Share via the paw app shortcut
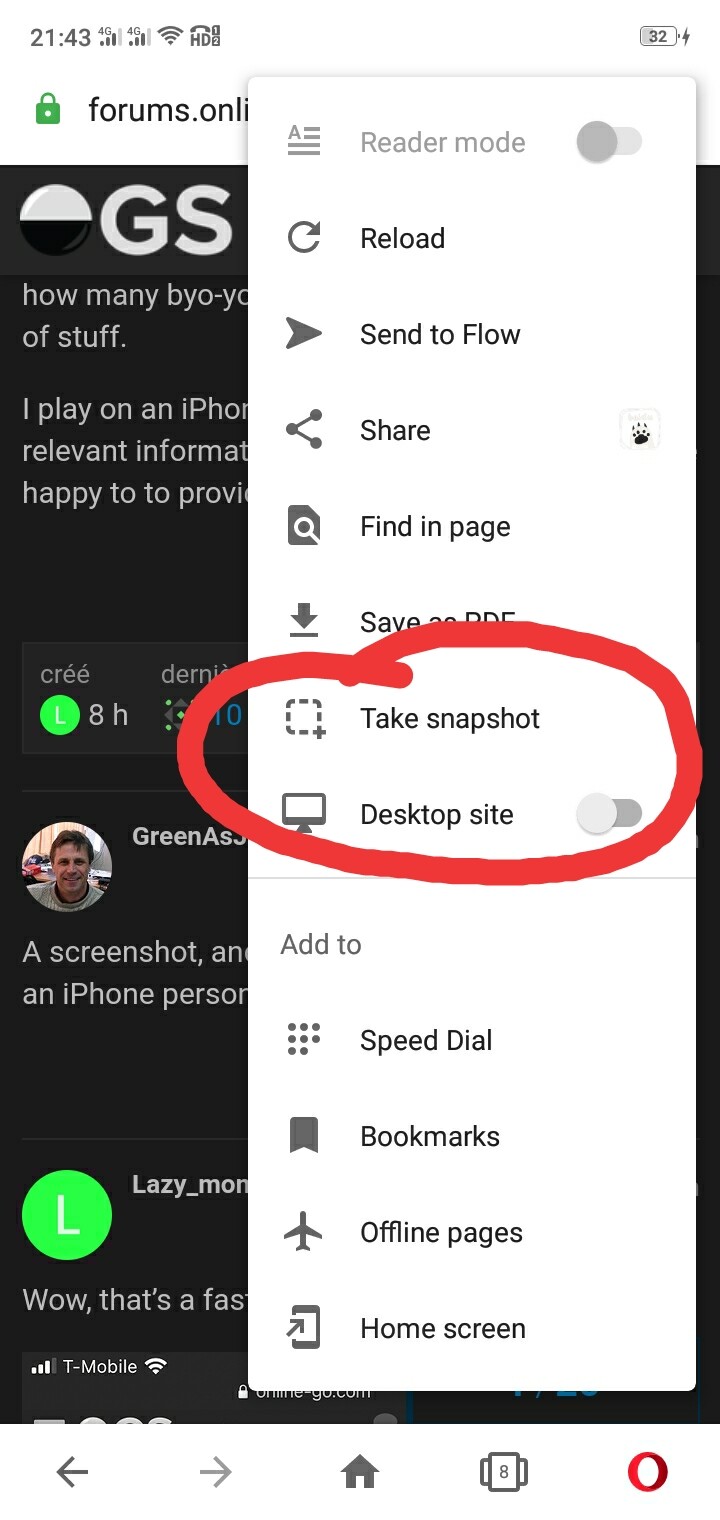Viewport: 720px width, 1520px height. pyautogui.click(x=640, y=430)
